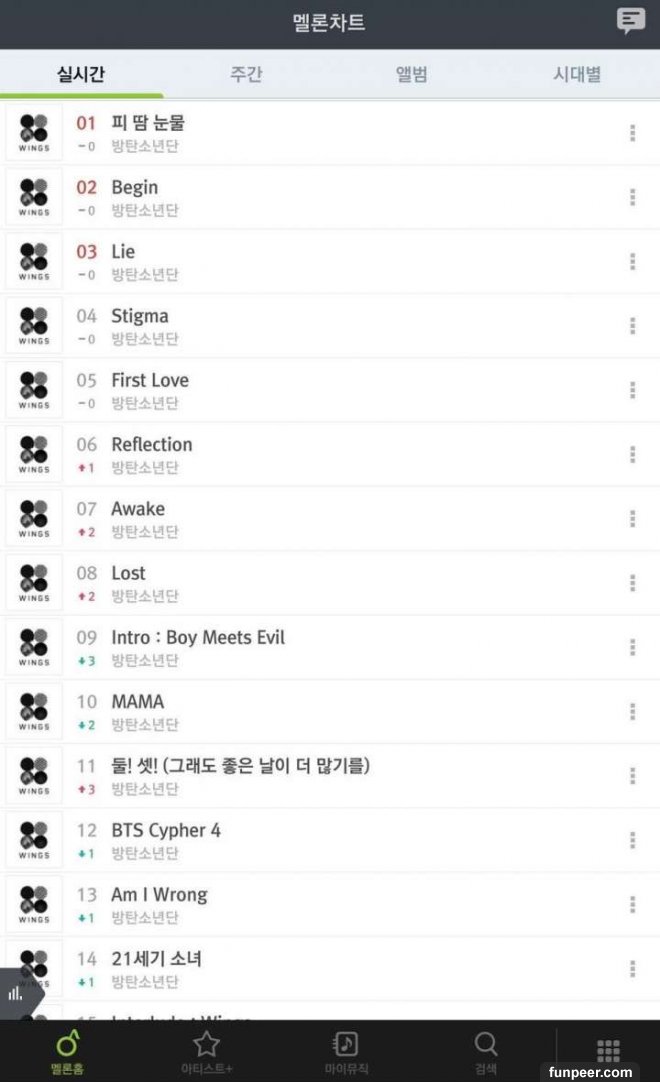This screenshot has height=1082, width=660.
Task: Select the 시대별 tab
Action: 577,75
